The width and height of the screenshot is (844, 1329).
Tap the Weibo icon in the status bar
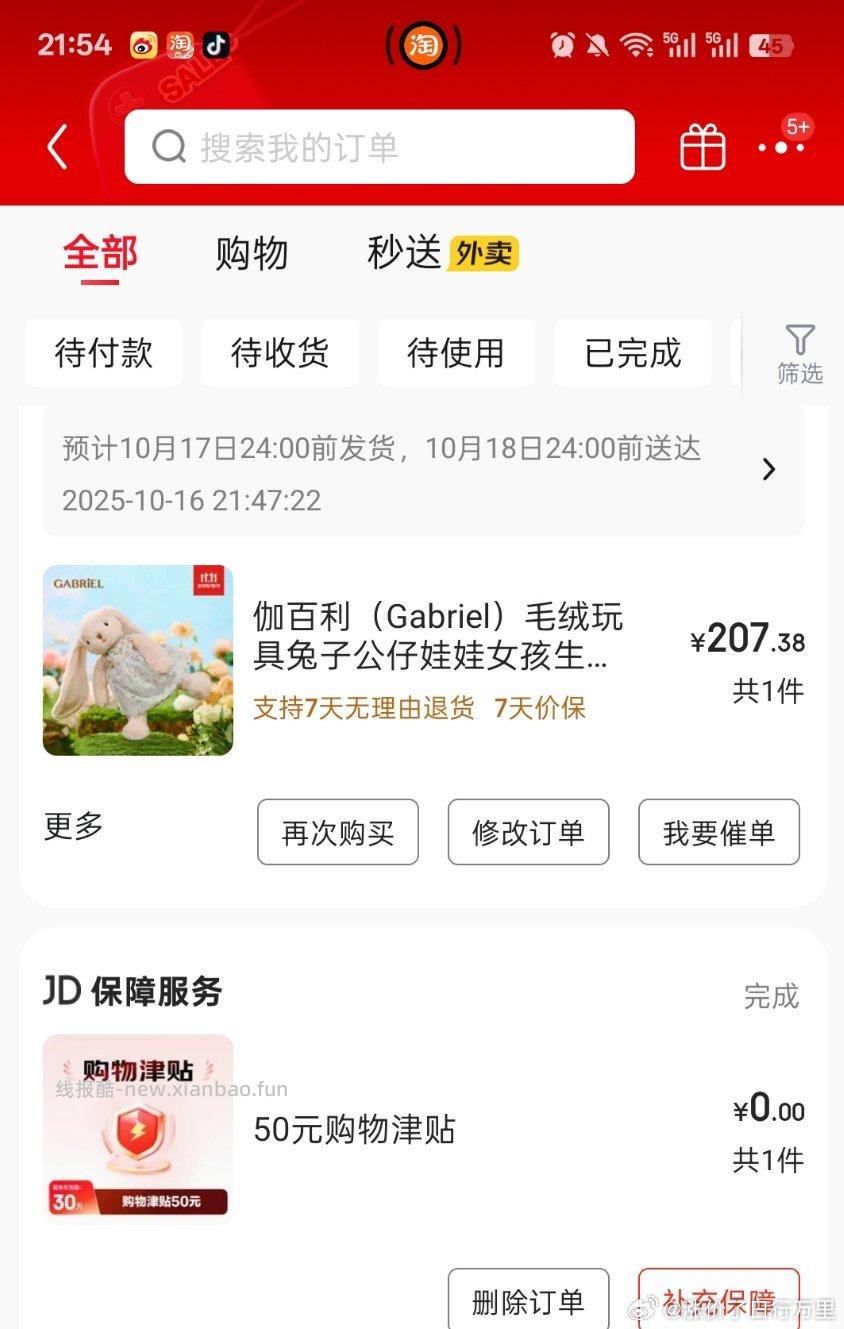tap(141, 45)
